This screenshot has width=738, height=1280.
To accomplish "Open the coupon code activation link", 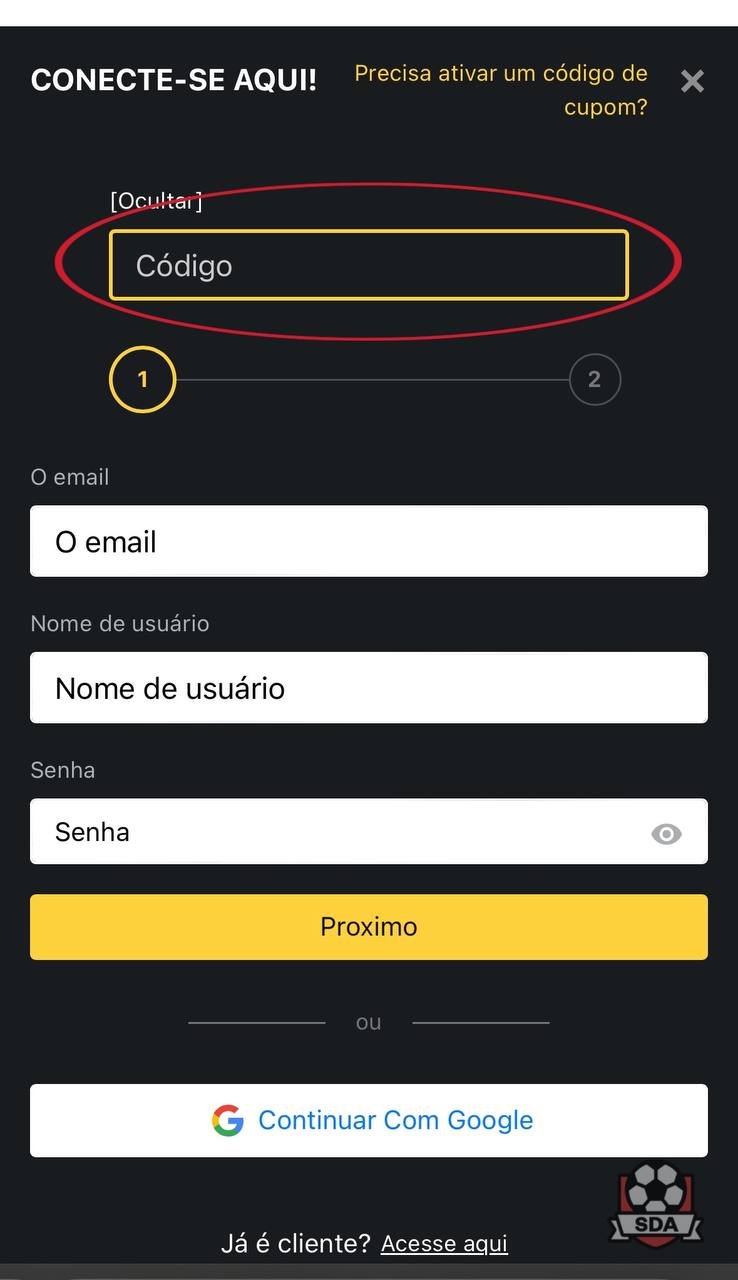I will pyautogui.click(x=501, y=90).
